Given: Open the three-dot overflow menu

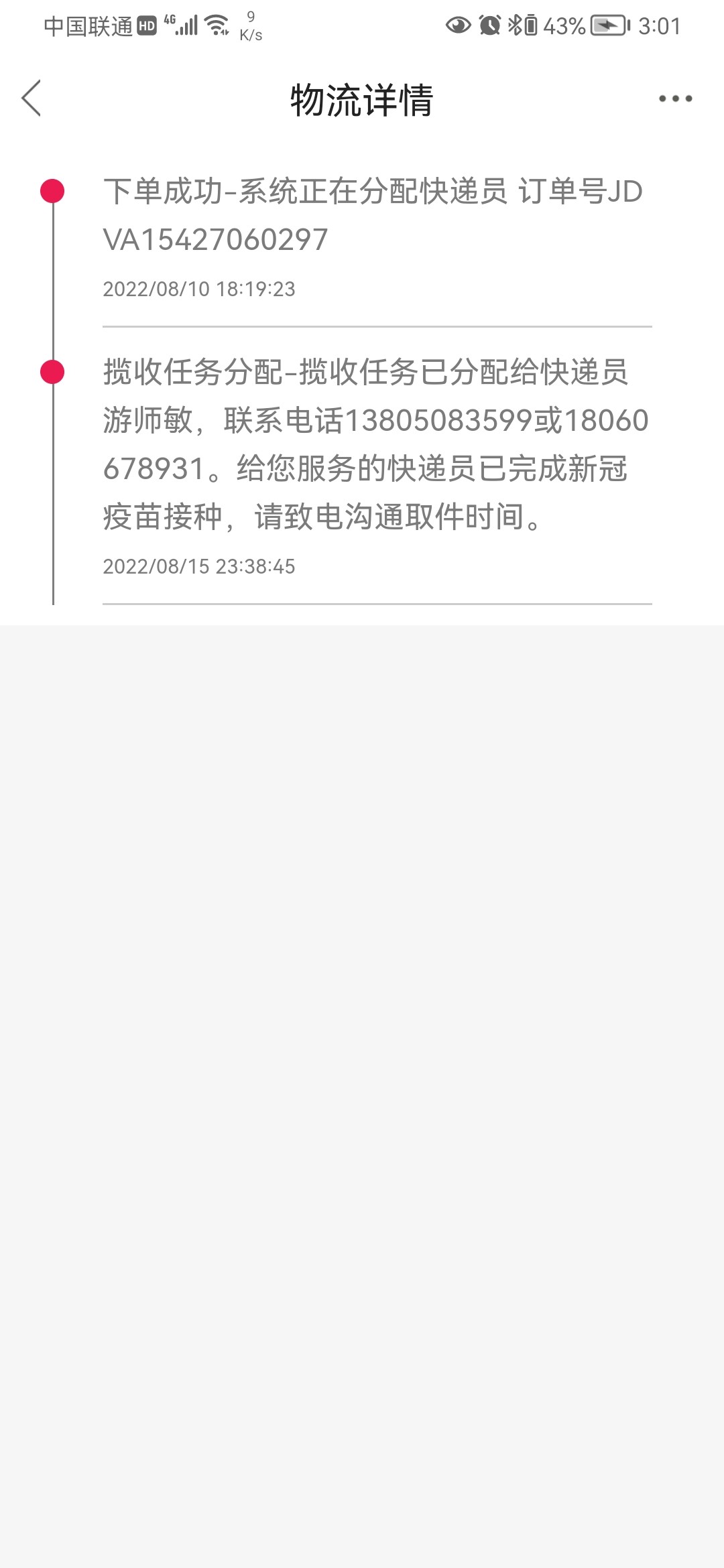Looking at the screenshot, I should (x=674, y=99).
